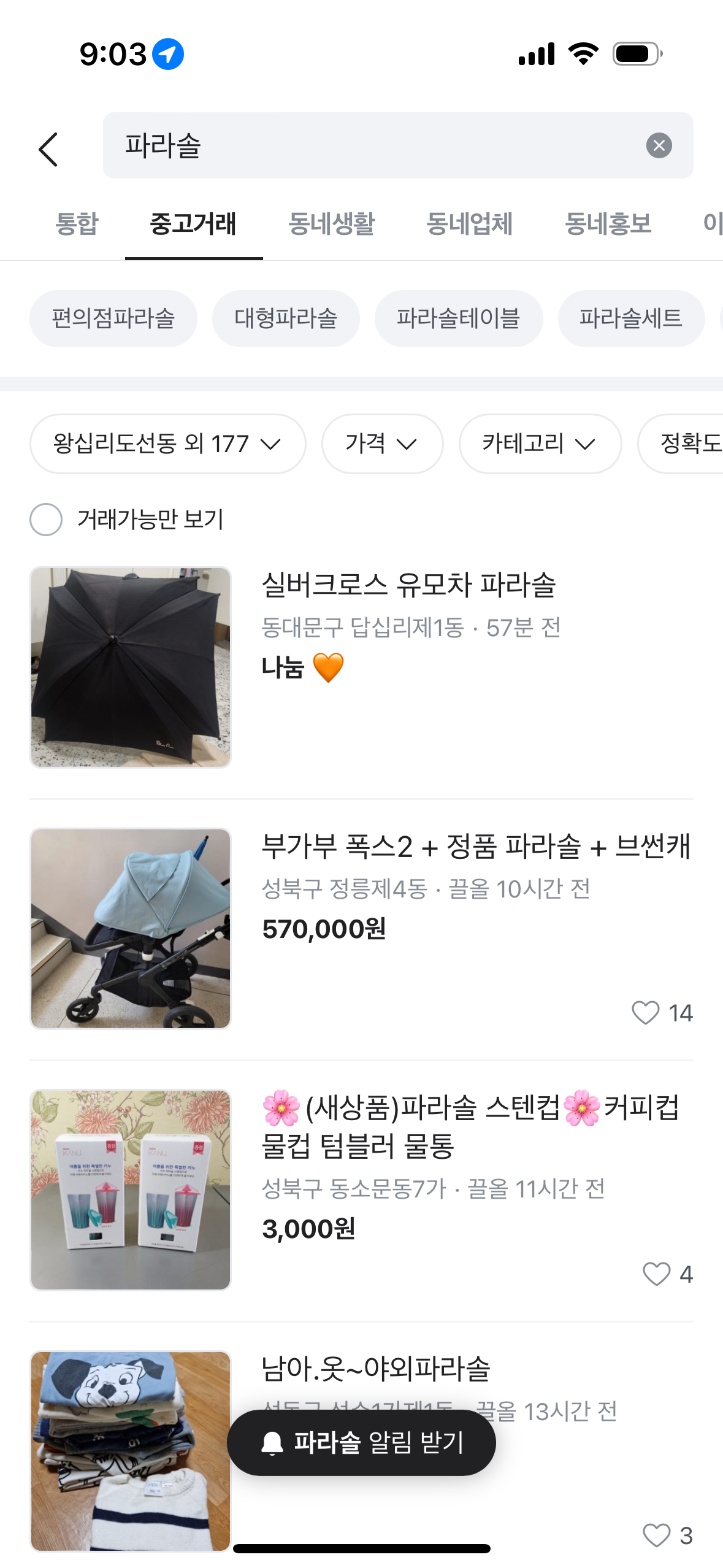Expand the 왕십리도선동 외 177 location filter

click(x=167, y=444)
